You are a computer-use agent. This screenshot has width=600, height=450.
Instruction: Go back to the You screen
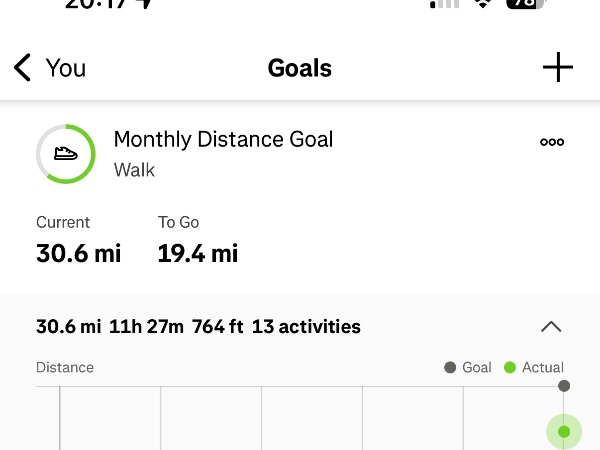(48, 68)
